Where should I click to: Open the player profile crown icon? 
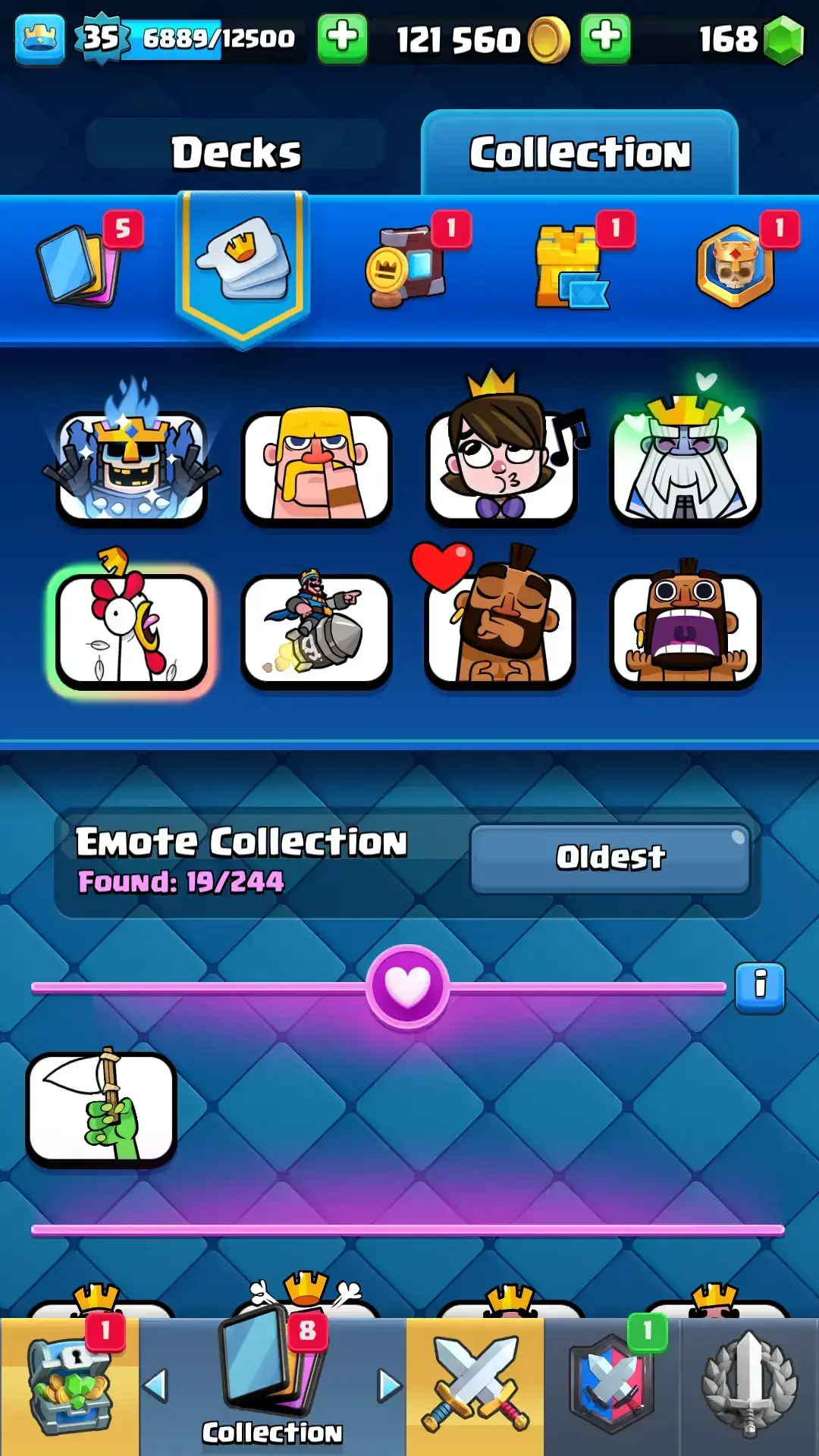[x=39, y=38]
